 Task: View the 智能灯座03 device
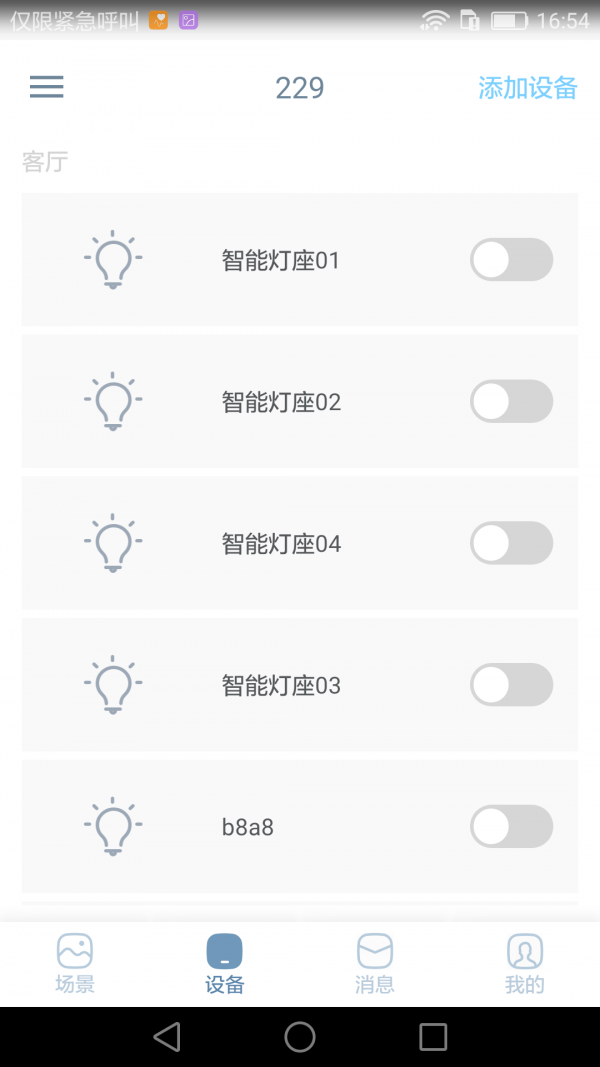click(280, 686)
